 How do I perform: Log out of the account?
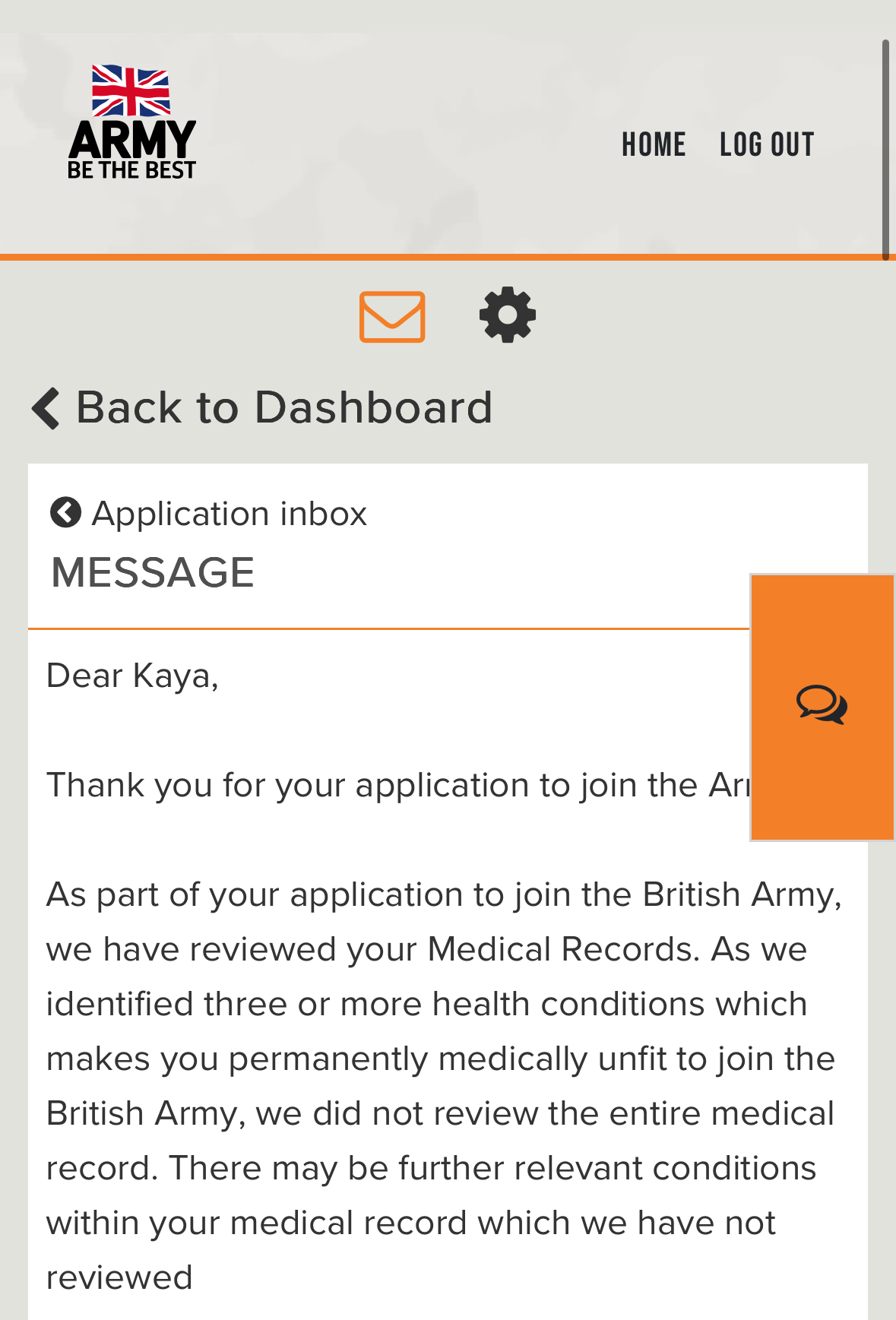pos(767,144)
